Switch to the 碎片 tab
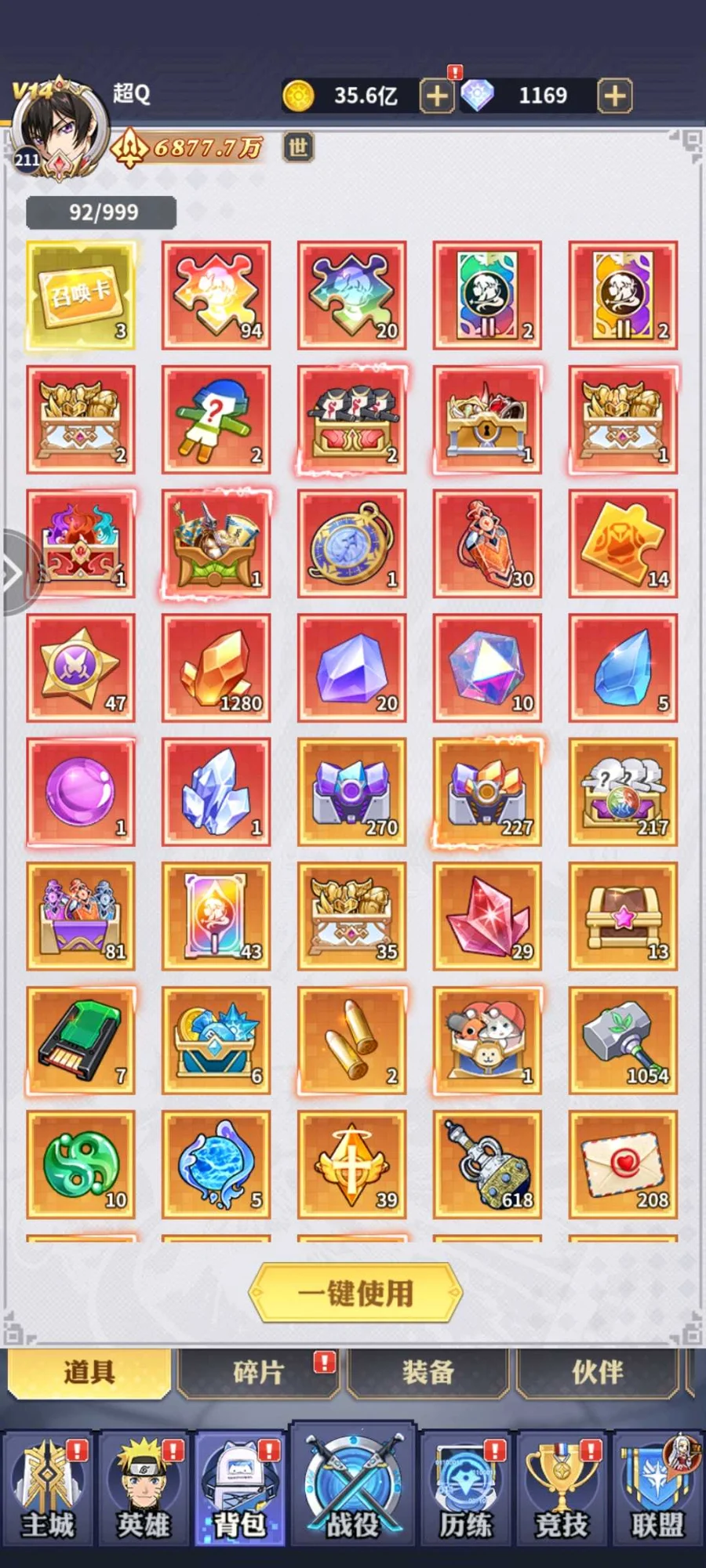The image size is (706, 1568). click(x=258, y=1373)
